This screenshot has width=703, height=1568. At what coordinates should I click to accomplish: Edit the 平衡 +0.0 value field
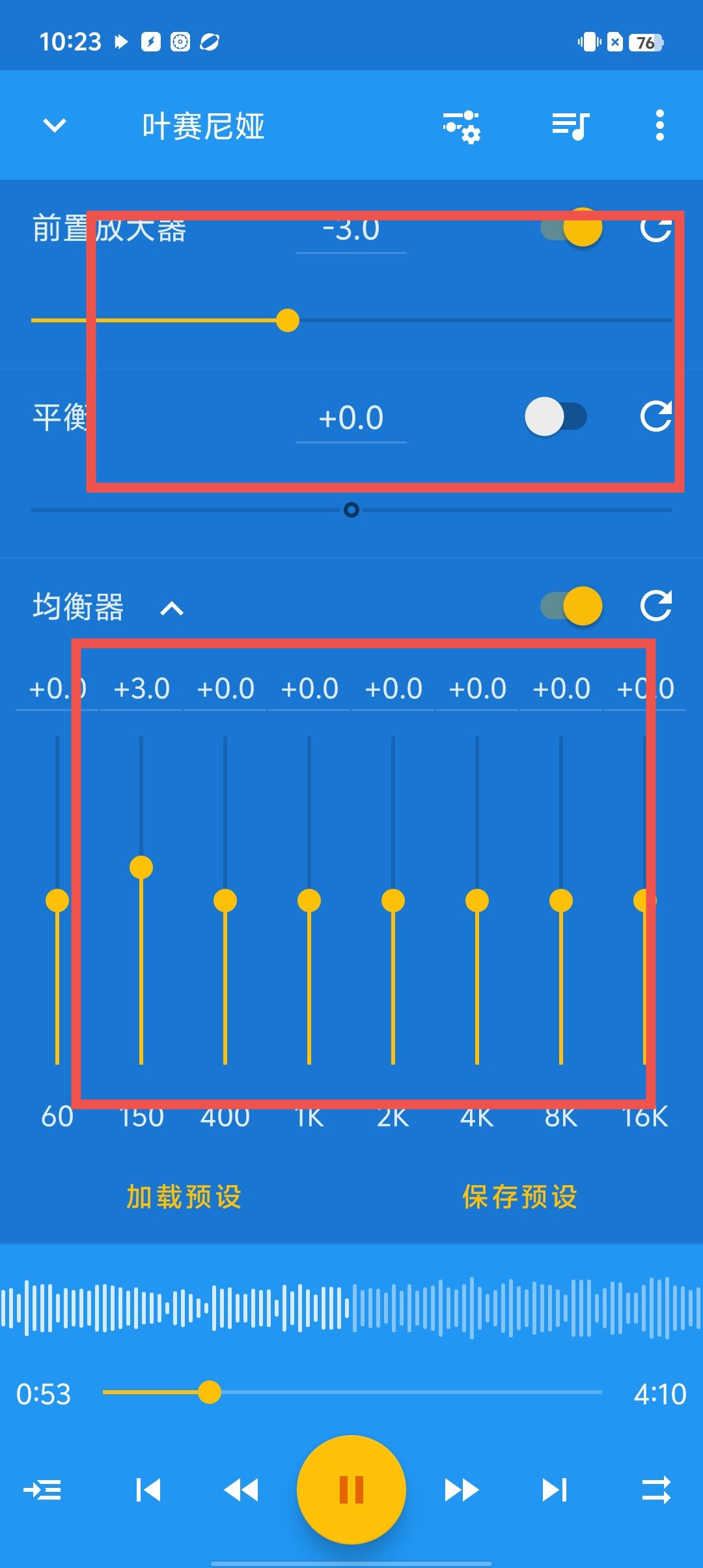coord(351,418)
